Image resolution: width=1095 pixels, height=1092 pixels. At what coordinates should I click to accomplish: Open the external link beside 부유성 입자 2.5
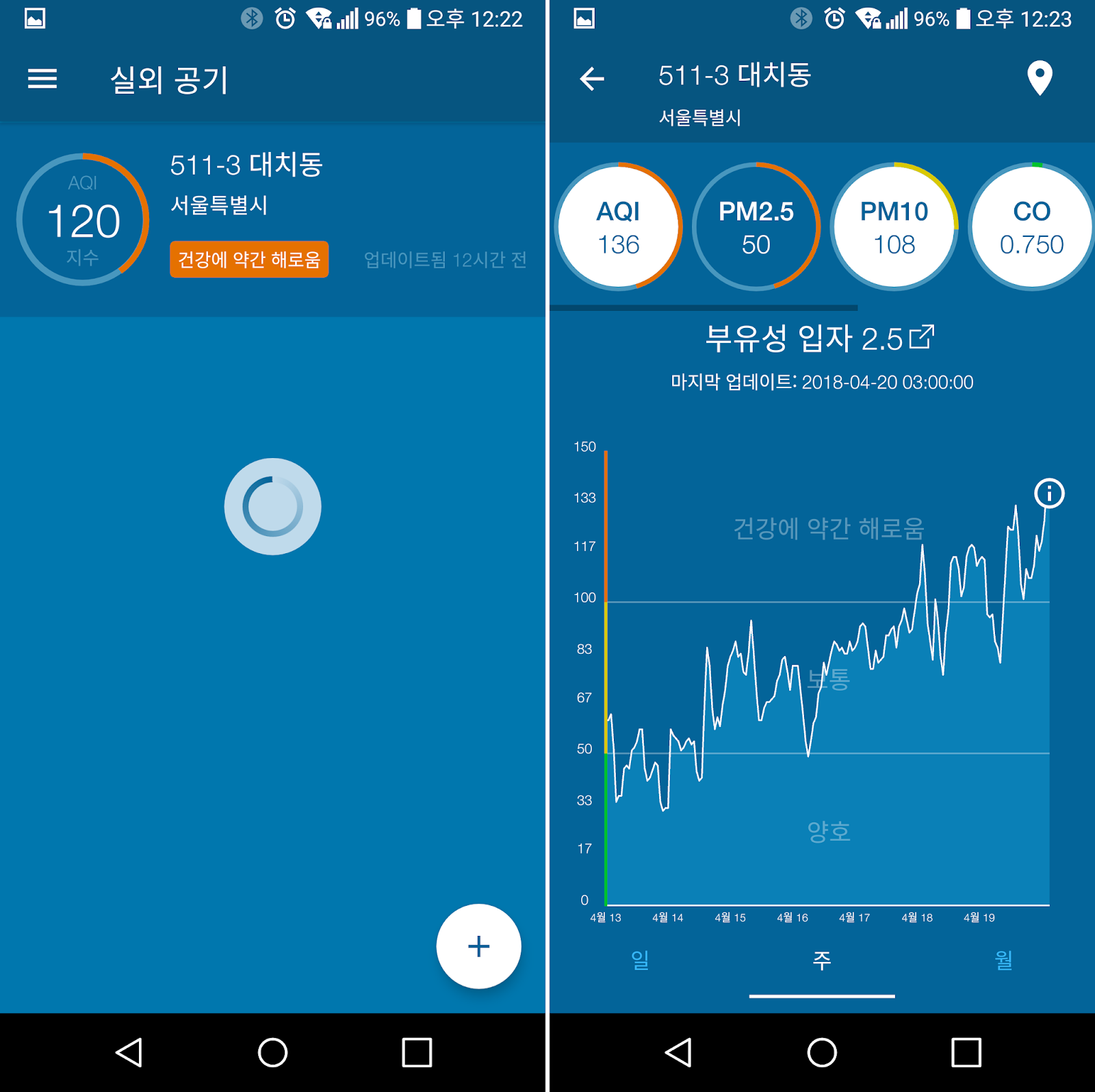coord(922,337)
